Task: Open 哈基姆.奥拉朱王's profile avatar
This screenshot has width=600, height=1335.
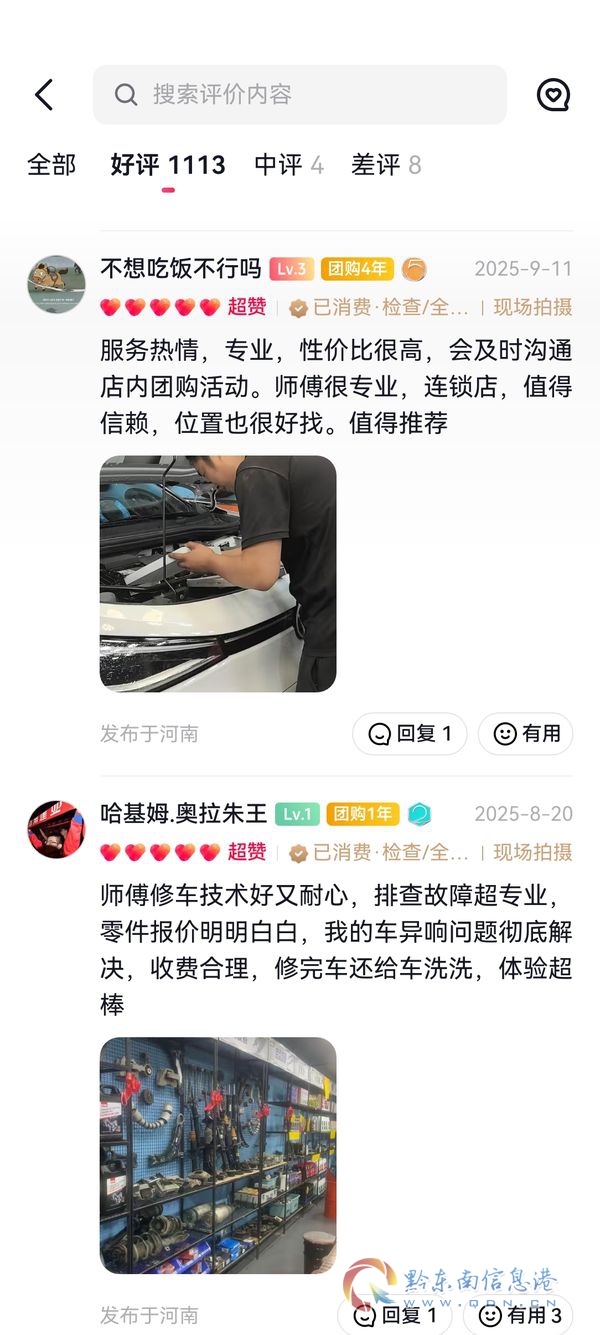Action: (56, 829)
